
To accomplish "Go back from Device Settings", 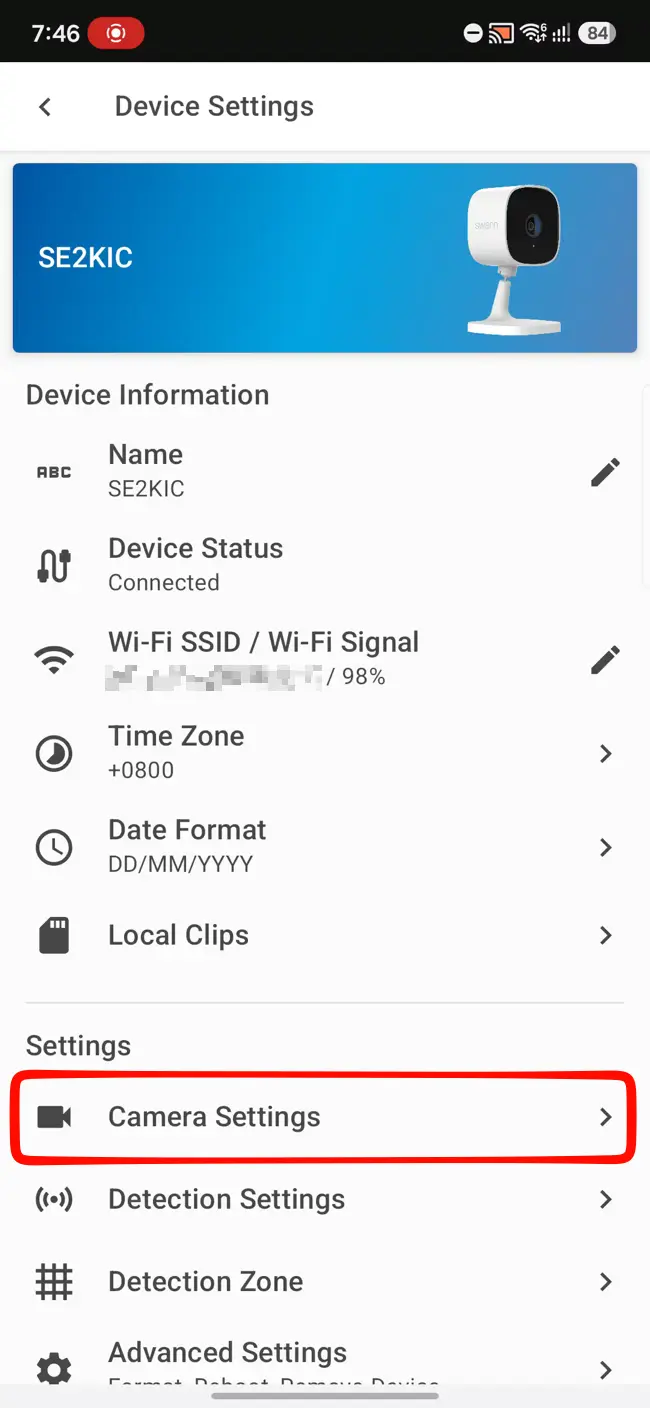I will [x=45, y=107].
